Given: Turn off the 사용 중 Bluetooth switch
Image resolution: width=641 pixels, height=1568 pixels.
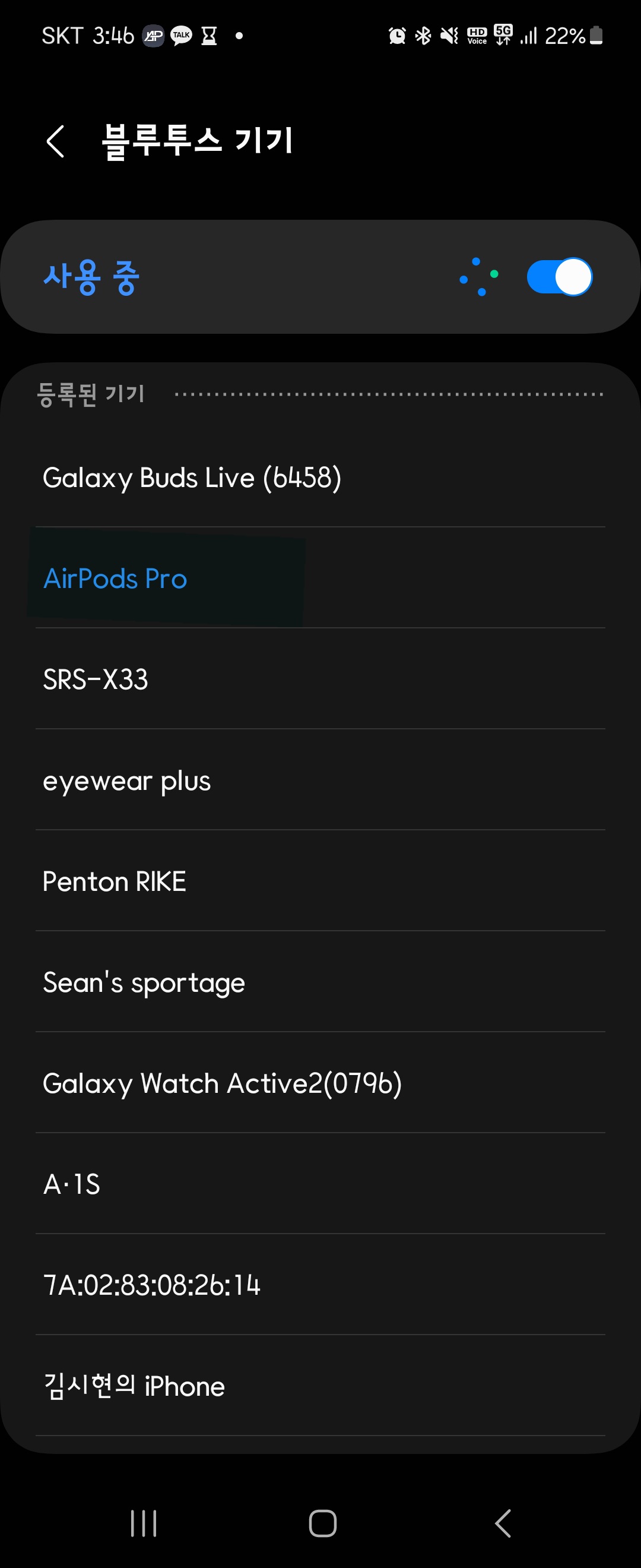Looking at the screenshot, I should (559, 277).
